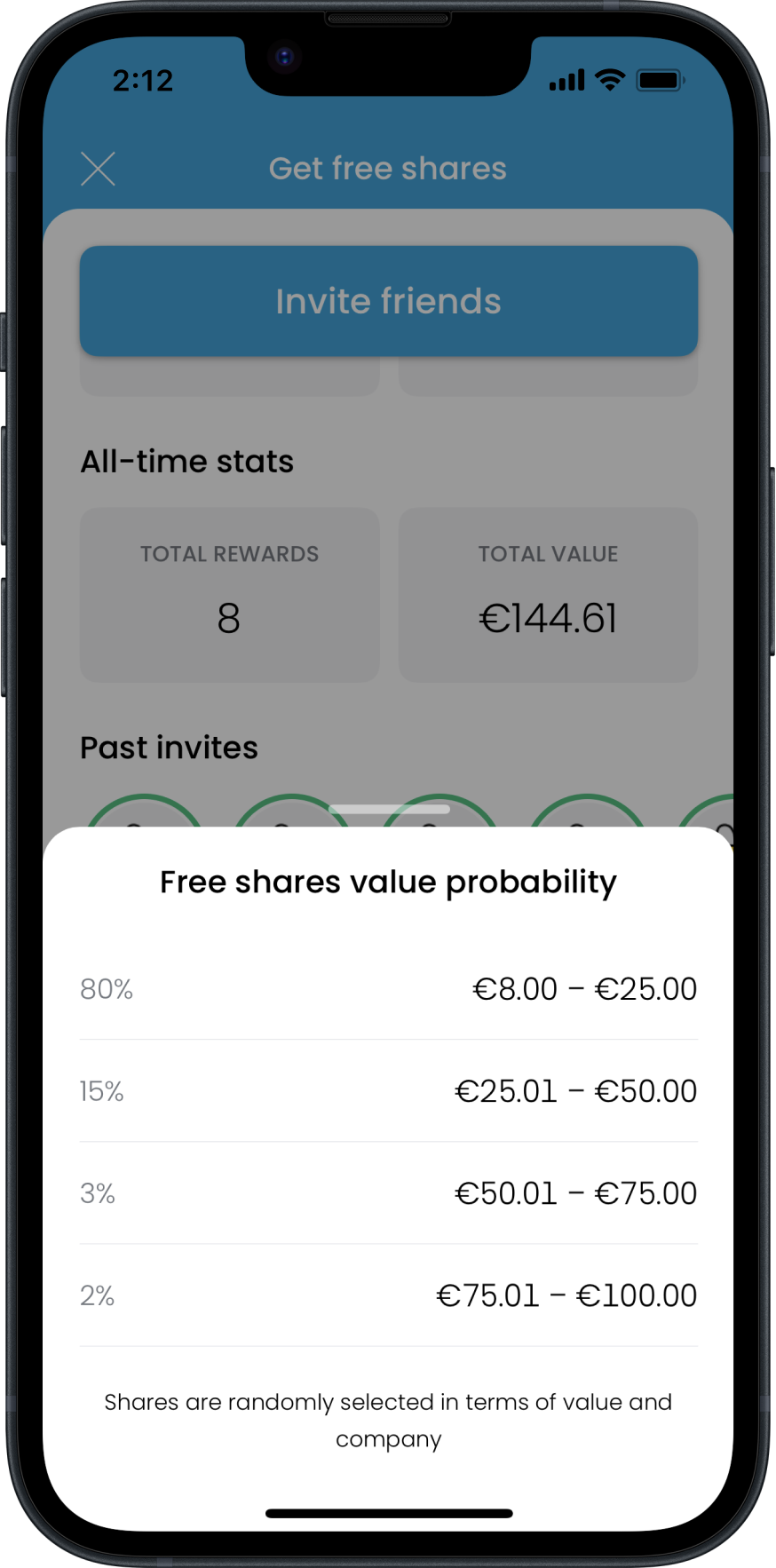Tap the Invite friends button

tap(388, 301)
